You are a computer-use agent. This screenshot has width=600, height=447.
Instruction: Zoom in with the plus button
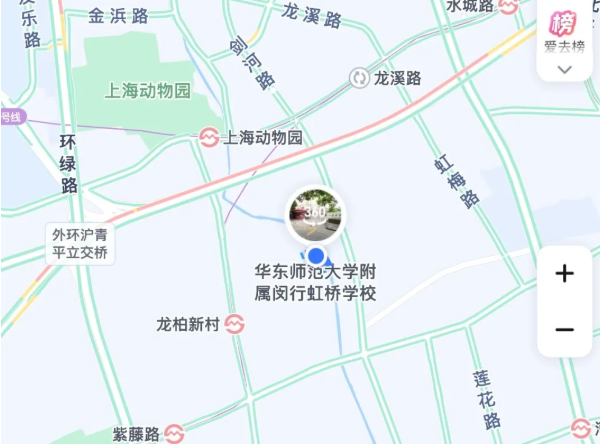(564, 274)
